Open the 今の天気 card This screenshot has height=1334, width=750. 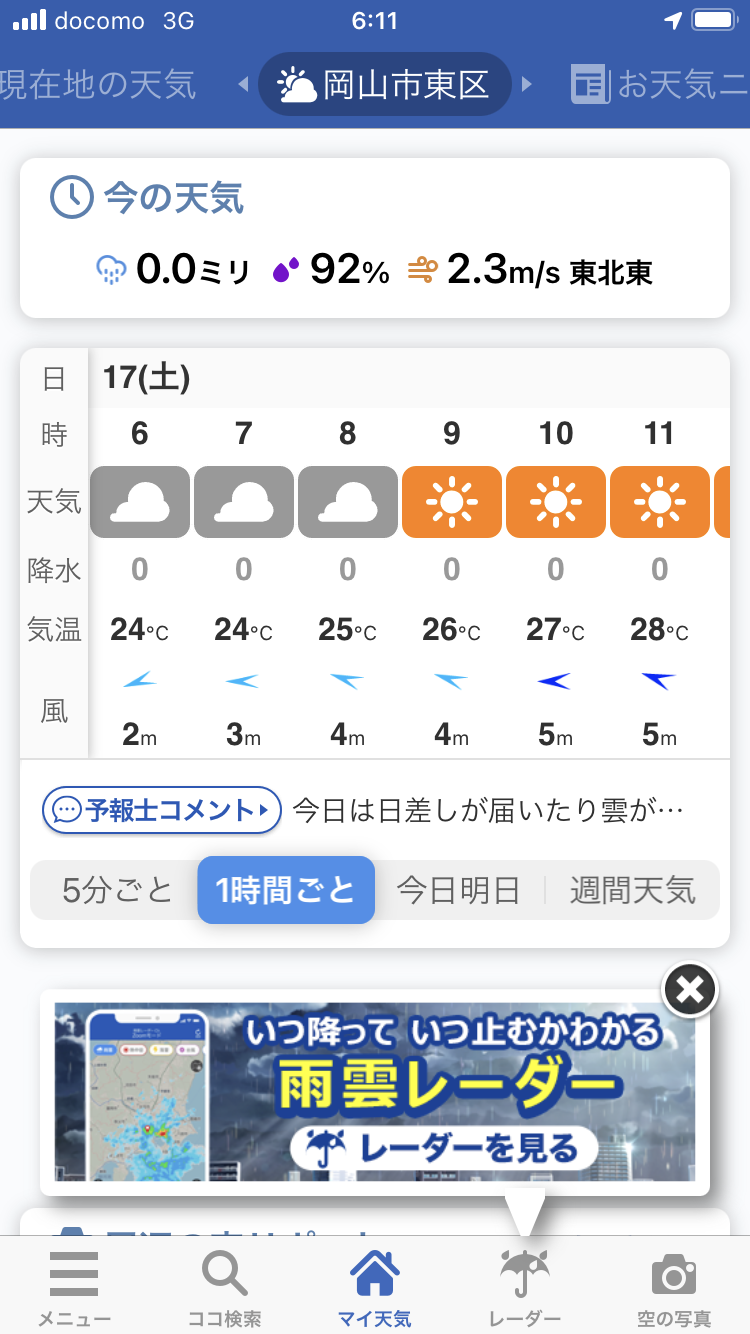click(375, 238)
